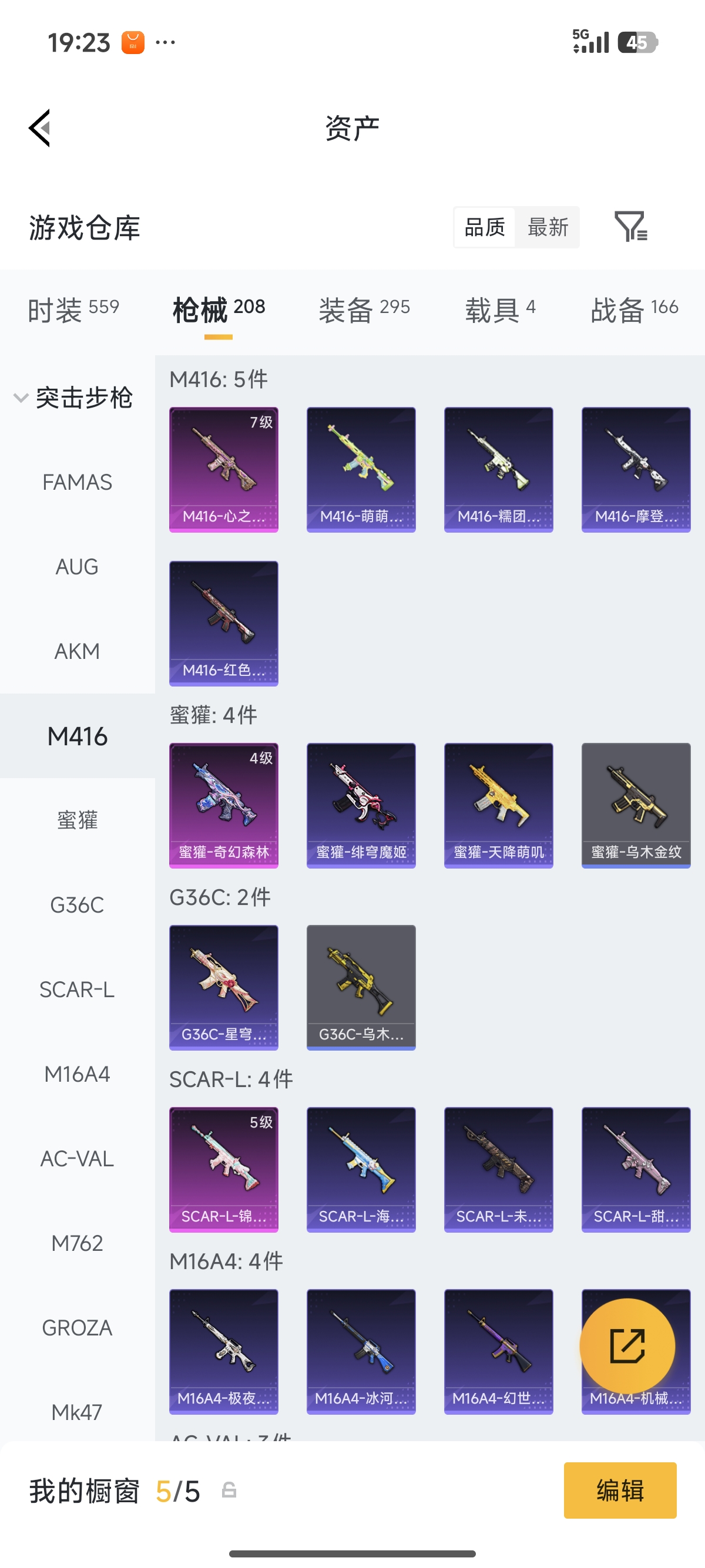The width and height of the screenshot is (705, 1568).
Task: Switch to the 时装 tab
Action: coord(73,310)
